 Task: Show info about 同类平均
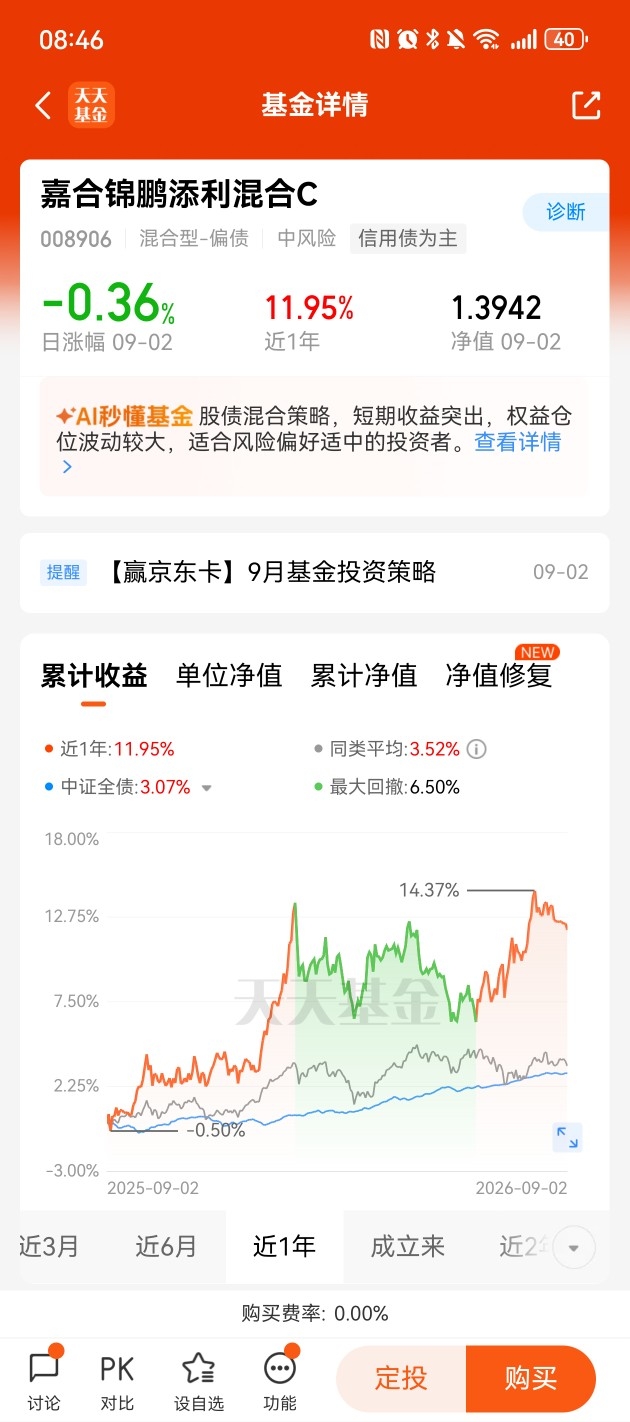(x=477, y=749)
